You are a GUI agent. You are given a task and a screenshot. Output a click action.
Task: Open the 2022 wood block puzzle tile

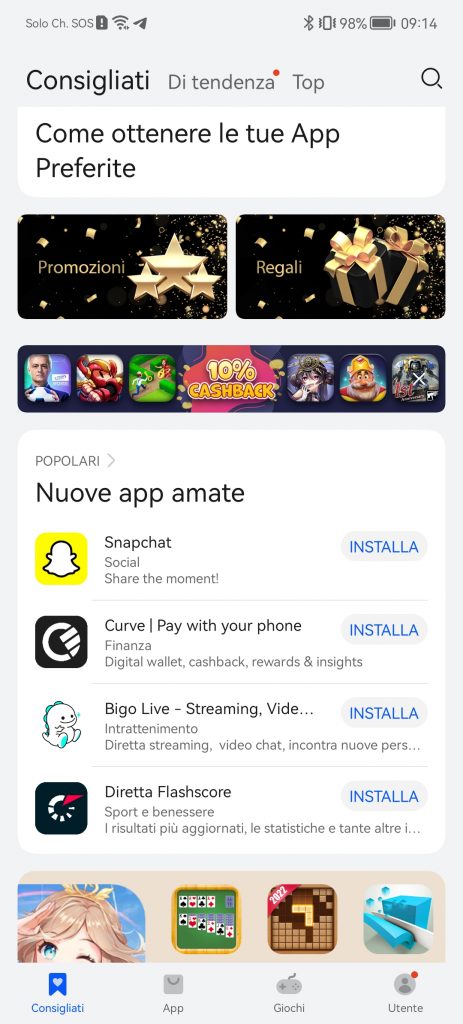(x=302, y=919)
